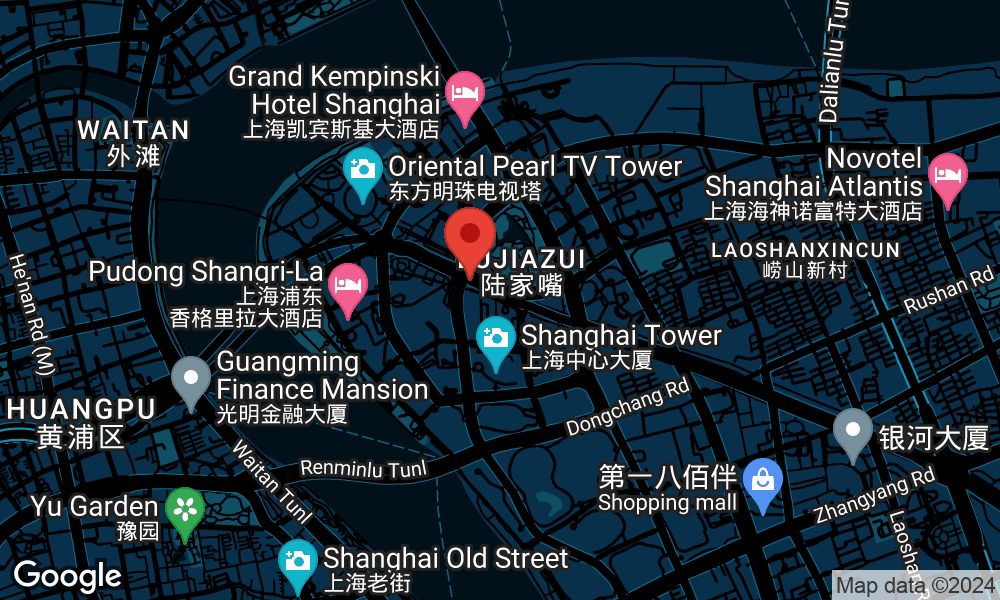Select the 第一八佰伴 shopping mall marker
Screen dimensions: 1000x600
[763, 482]
